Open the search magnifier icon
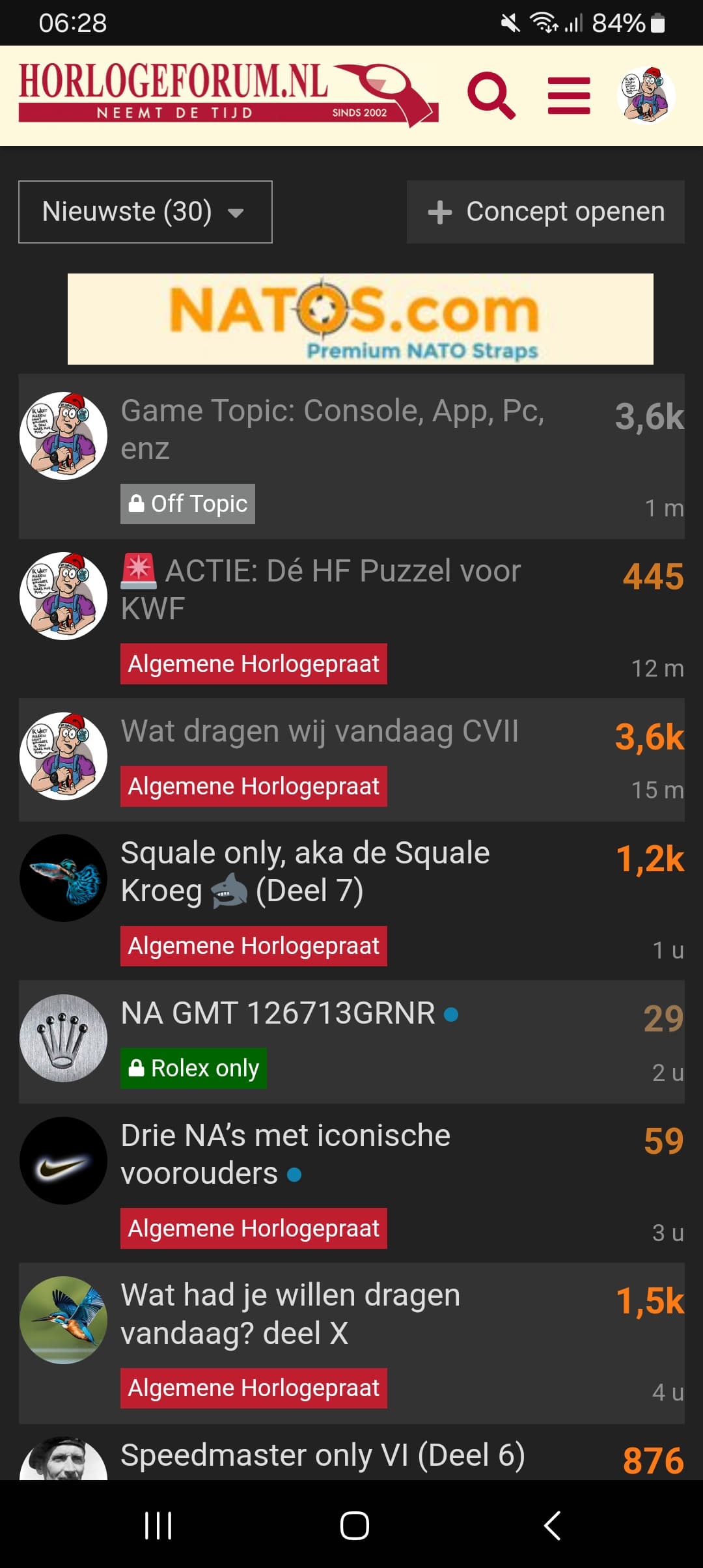This screenshot has width=703, height=1568. (491, 96)
